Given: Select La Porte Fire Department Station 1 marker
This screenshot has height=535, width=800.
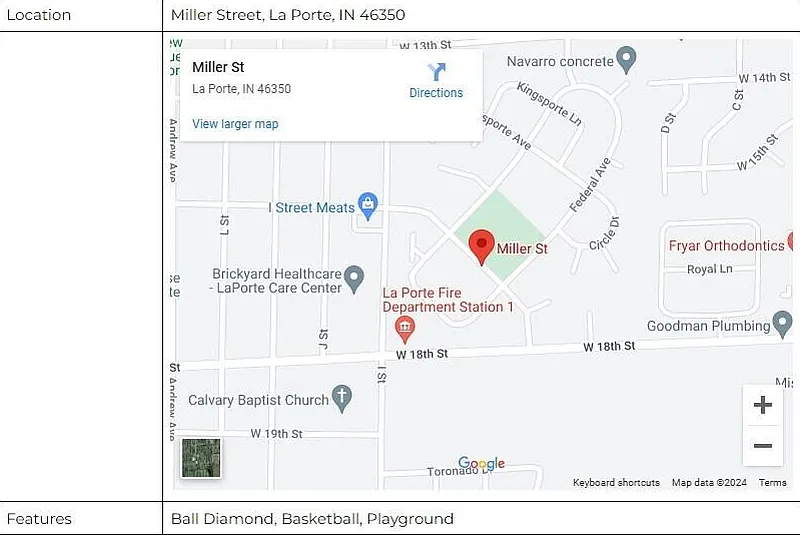Looking at the screenshot, I should coord(405,327).
